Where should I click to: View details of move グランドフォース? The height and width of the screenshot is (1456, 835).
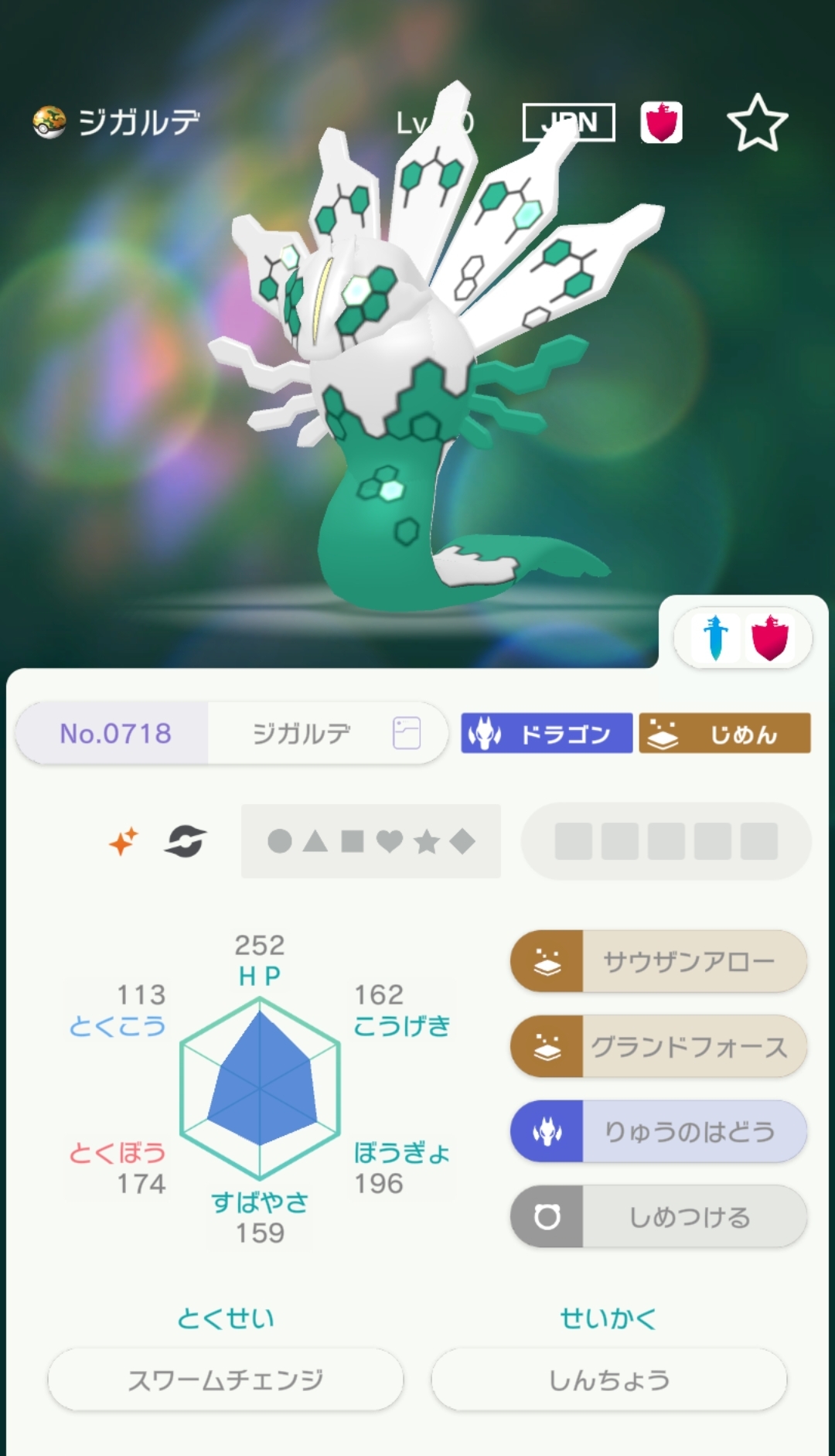659,1047
